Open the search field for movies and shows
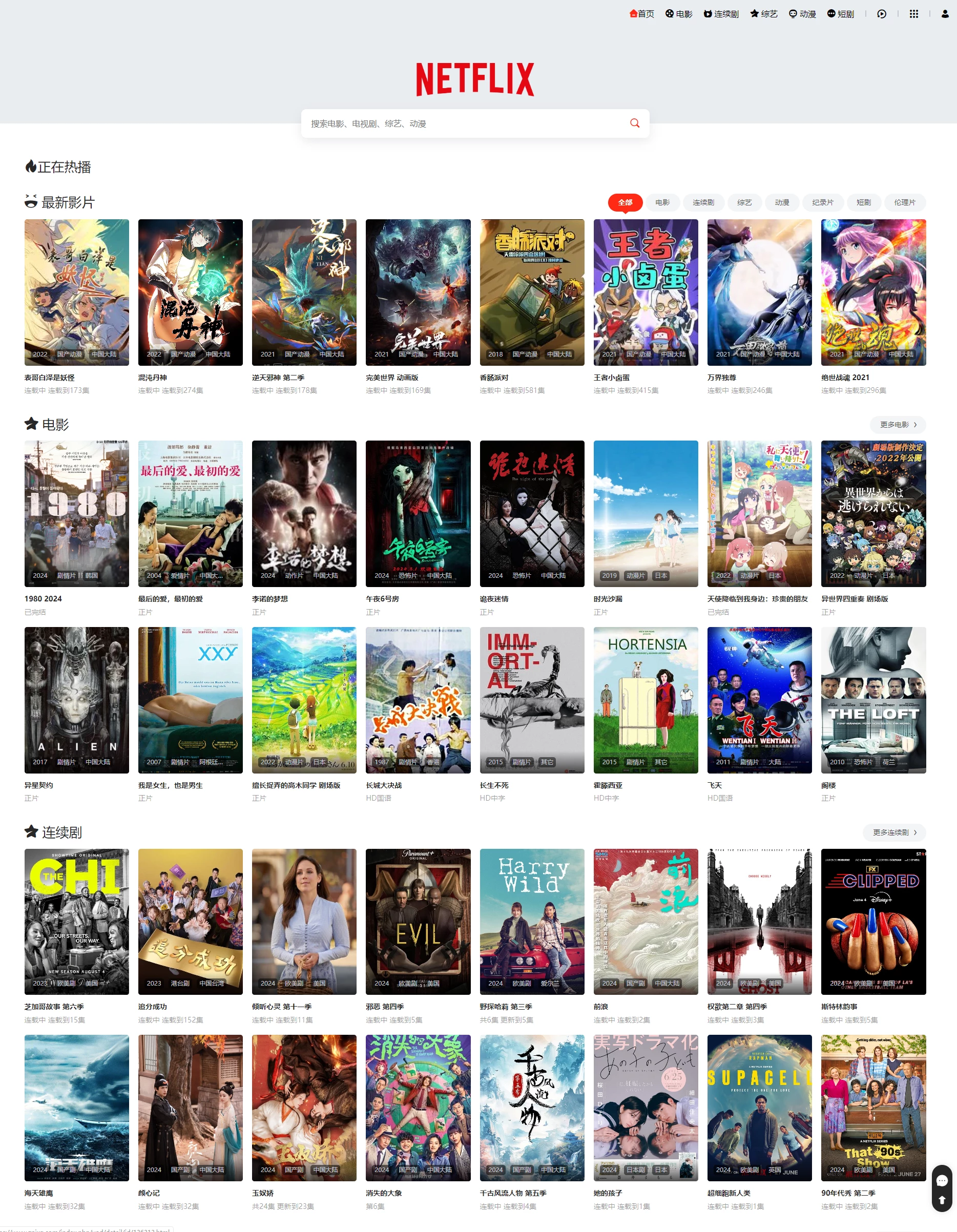957x1232 pixels. pos(463,123)
